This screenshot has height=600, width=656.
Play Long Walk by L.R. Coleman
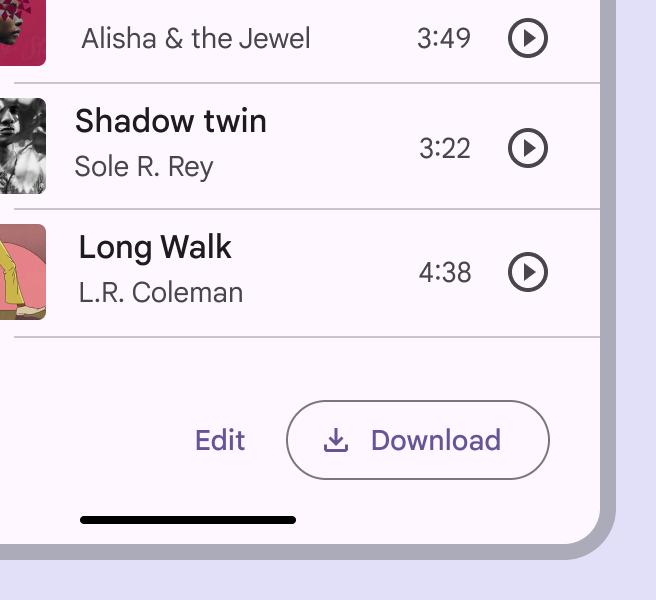[x=528, y=272]
